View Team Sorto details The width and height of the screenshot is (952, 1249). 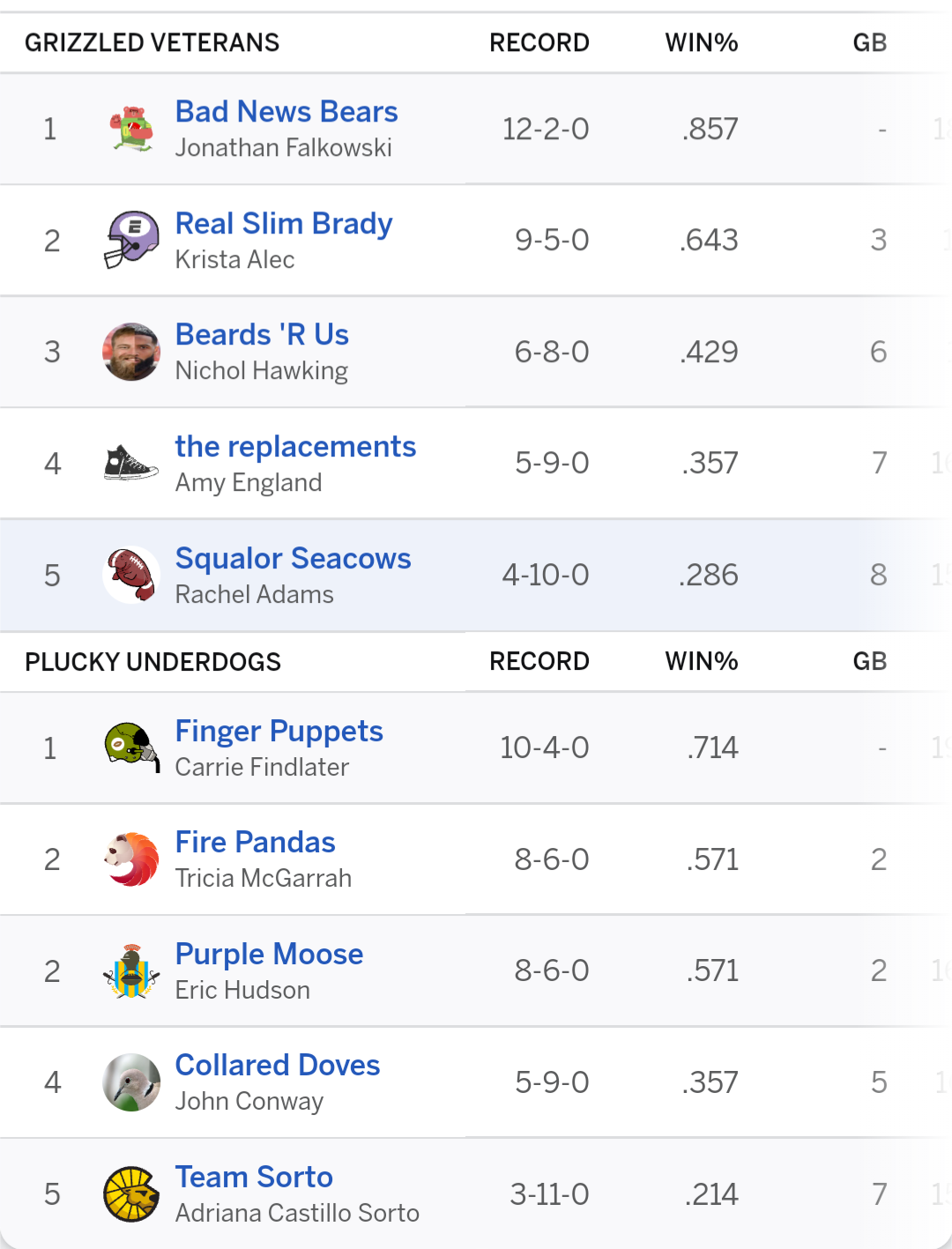tap(254, 1178)
